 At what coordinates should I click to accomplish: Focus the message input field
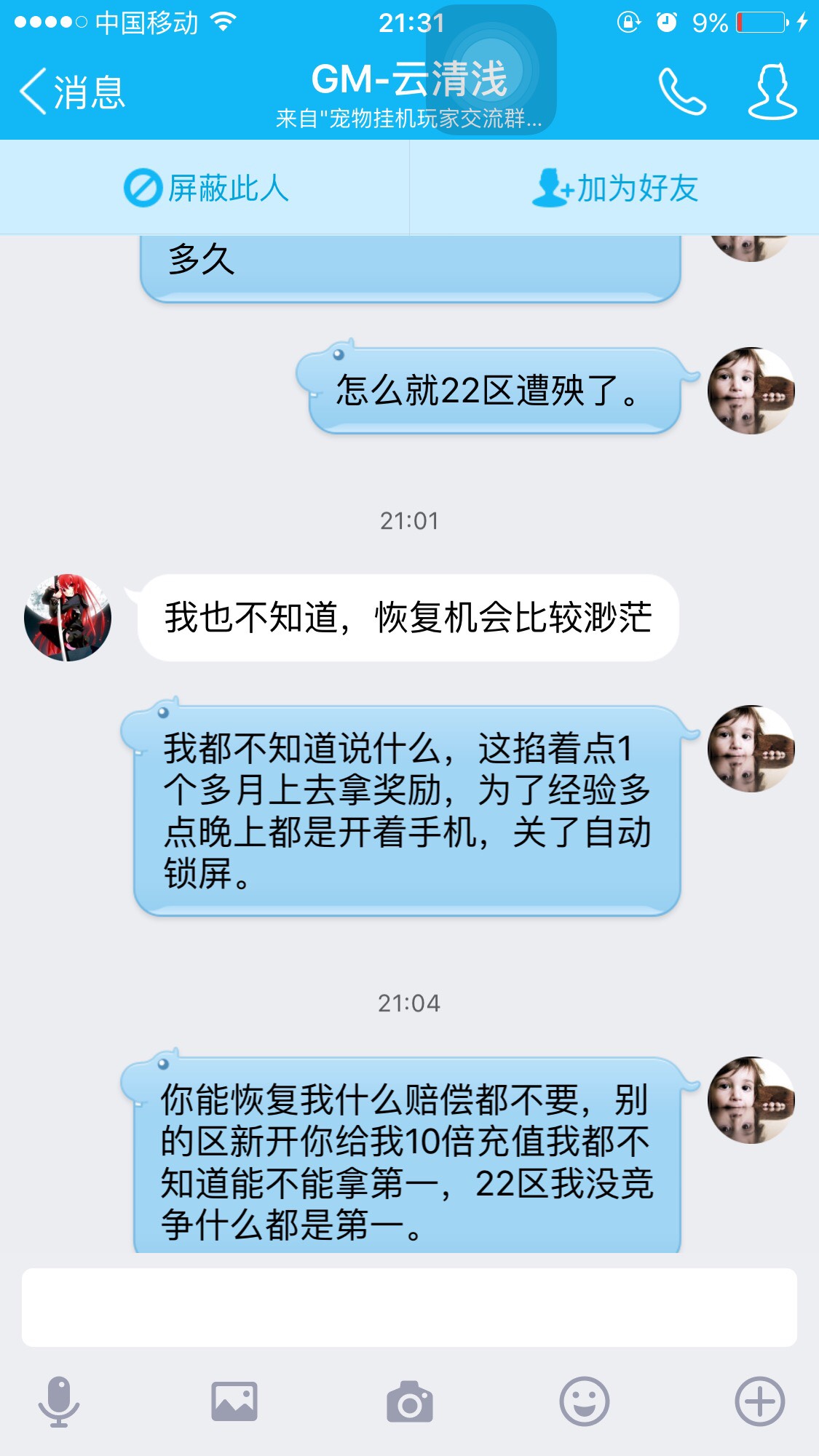pyautogui.click(x=409, y=1308)
